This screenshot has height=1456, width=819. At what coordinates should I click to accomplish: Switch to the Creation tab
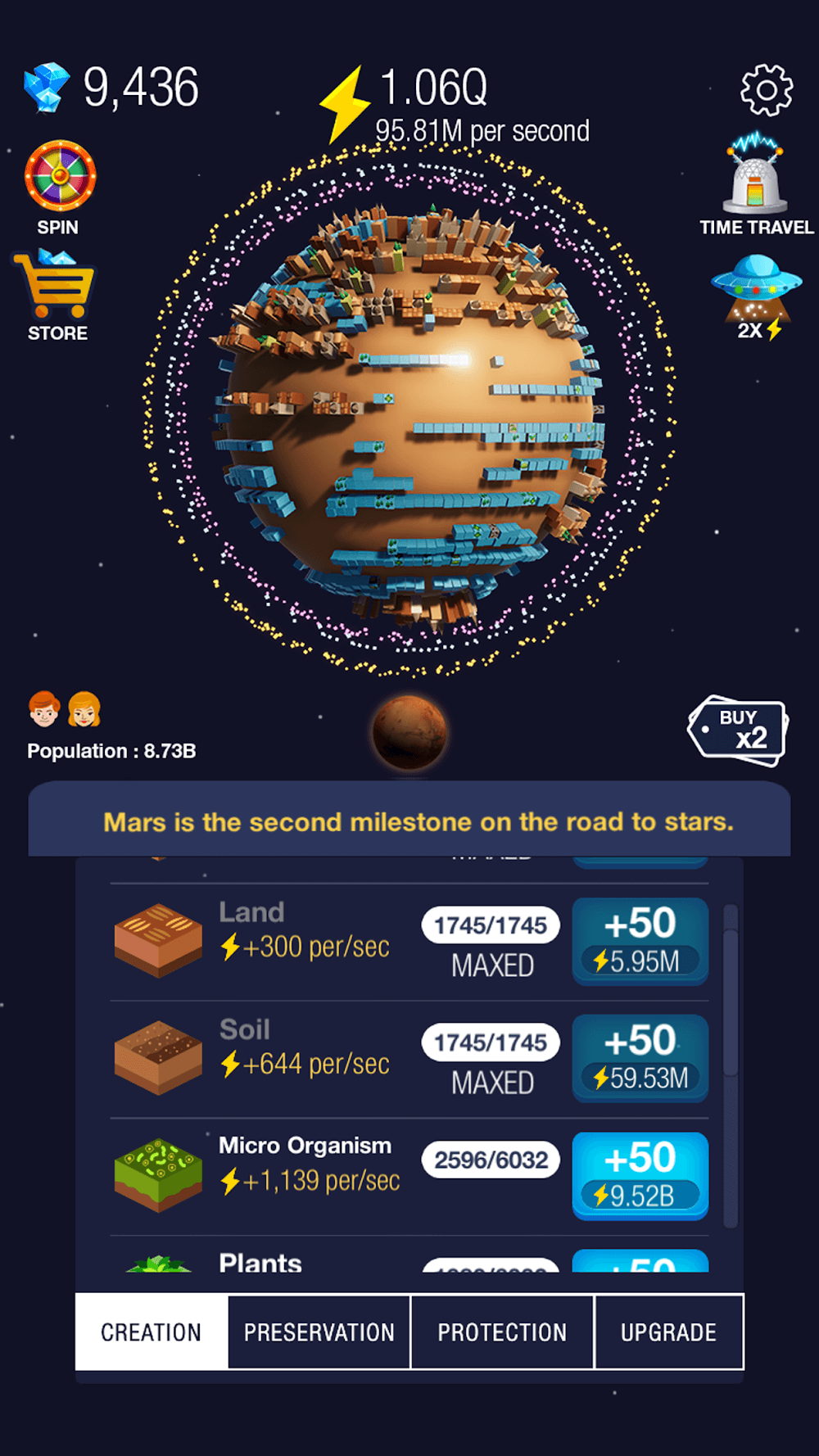click(x=151, y=1332)
